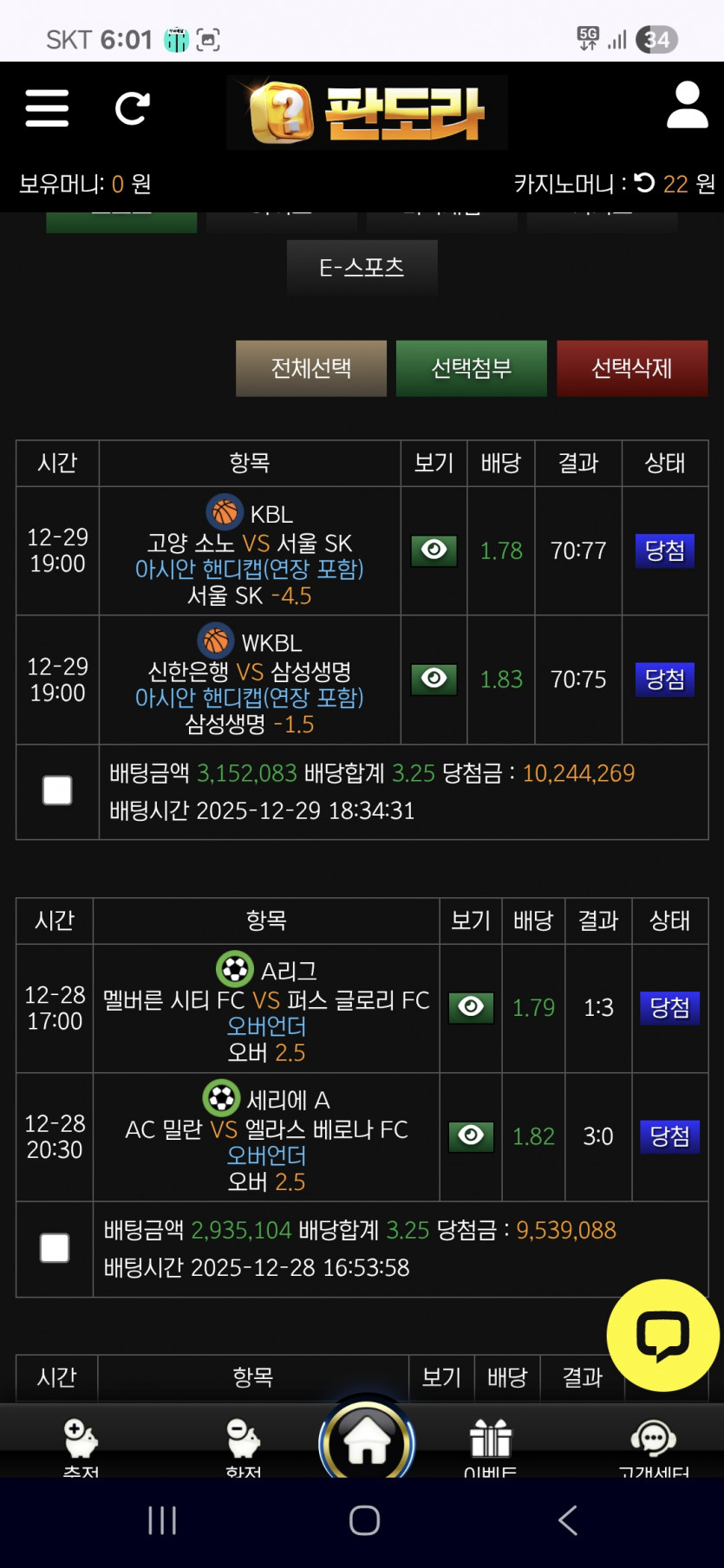The image size is (724, 1568).
Task: Check the bet placed on 2025-12-28 16:53:58
Action: [55, 1248]
